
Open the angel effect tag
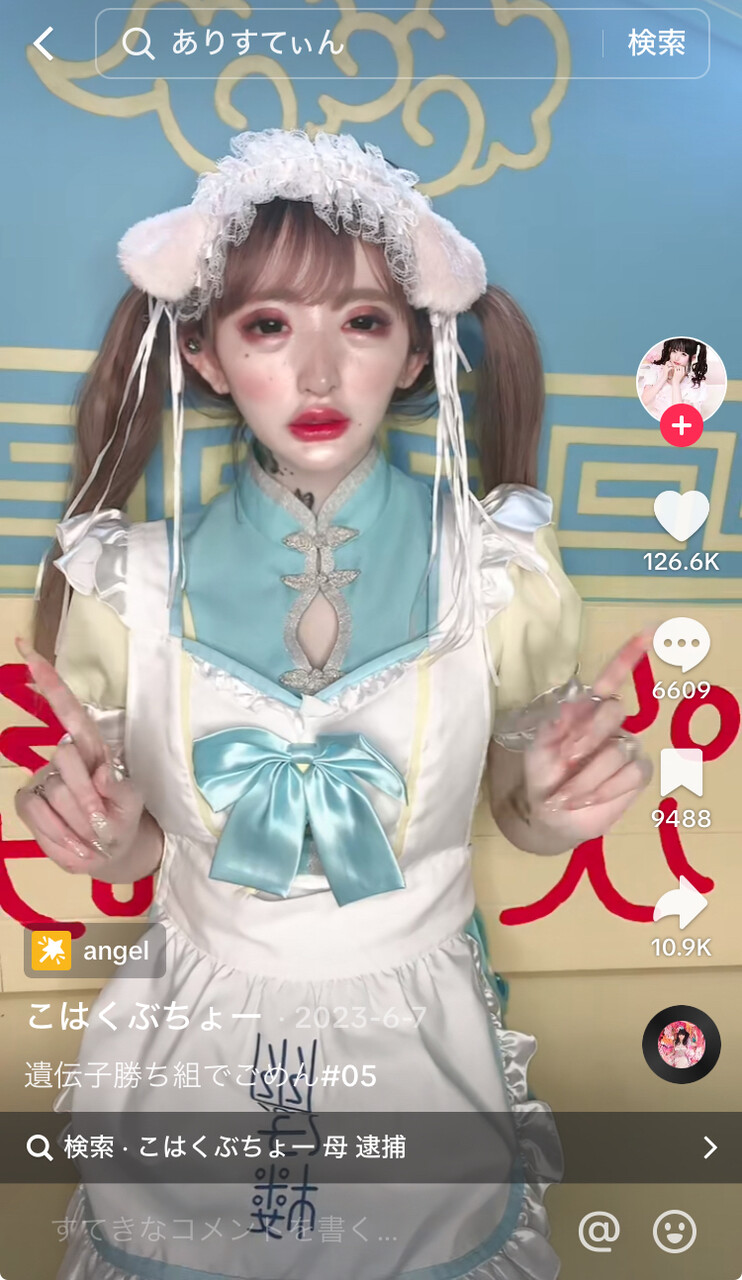pyautogui.click(x=95, y=950)
